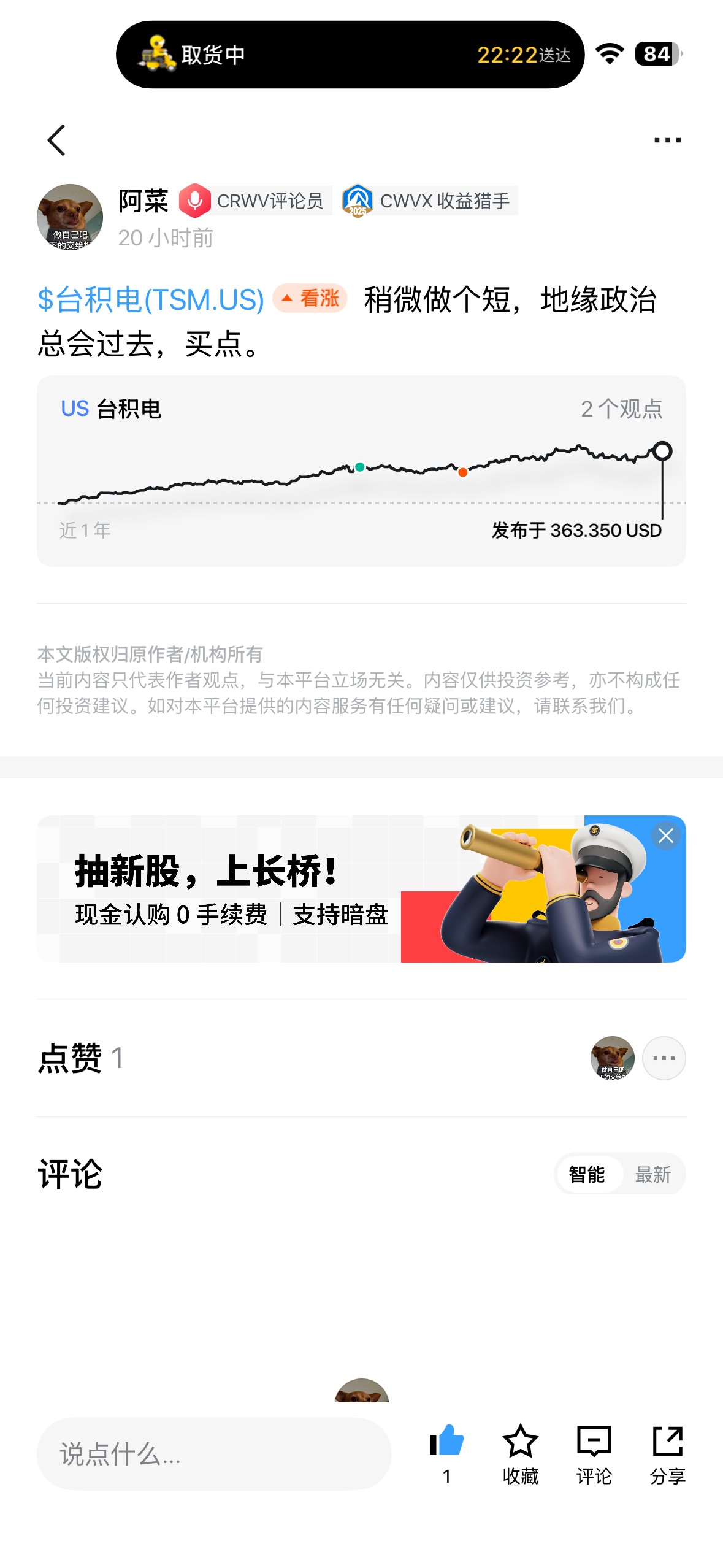Share this post via 分享
Image resolution: width=723 pixels, height=1568 pixels.
[667, 1451]
